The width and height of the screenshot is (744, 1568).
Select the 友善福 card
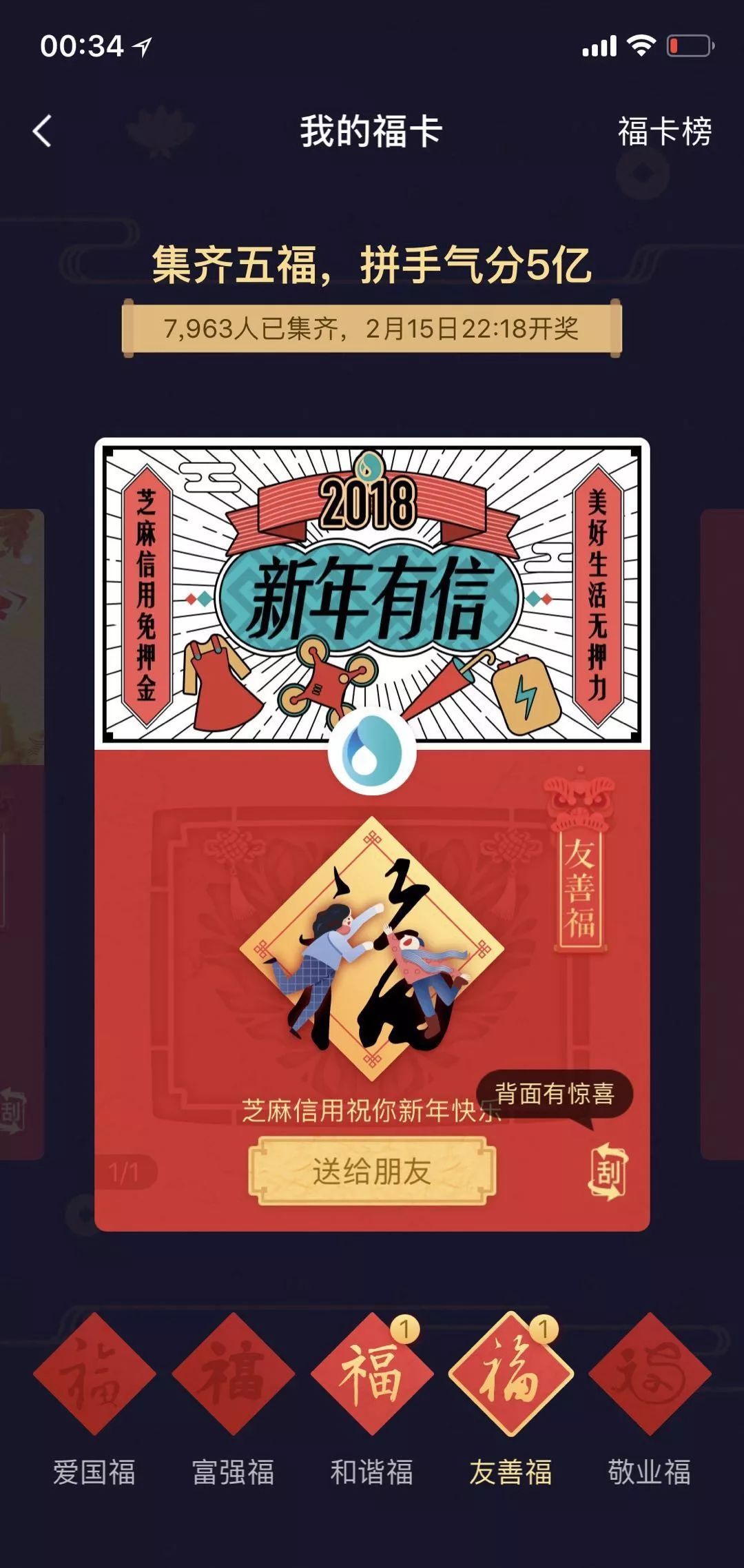coord(510,1374)
